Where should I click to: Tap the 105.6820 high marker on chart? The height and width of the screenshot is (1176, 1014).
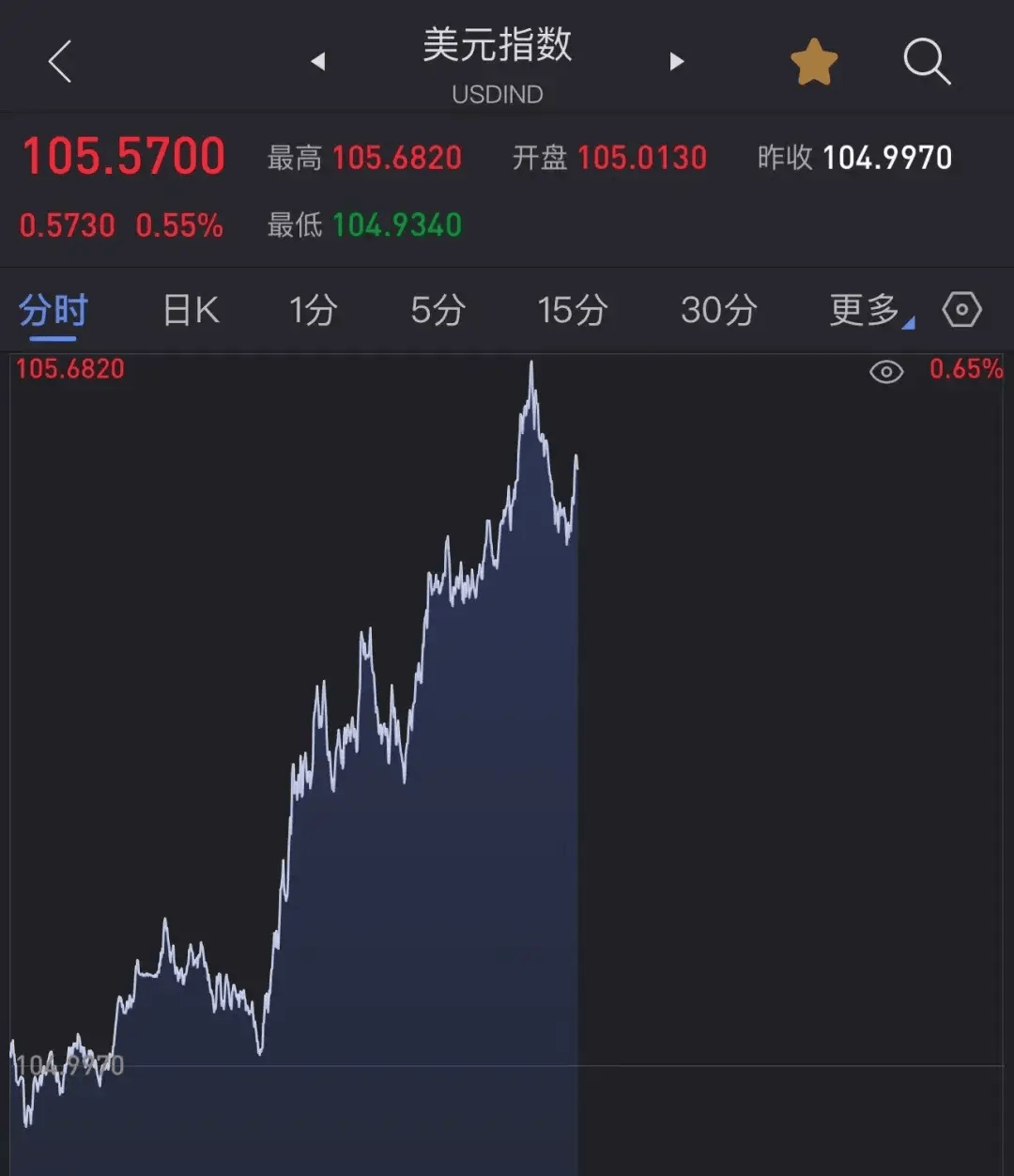tap(70, 368)
